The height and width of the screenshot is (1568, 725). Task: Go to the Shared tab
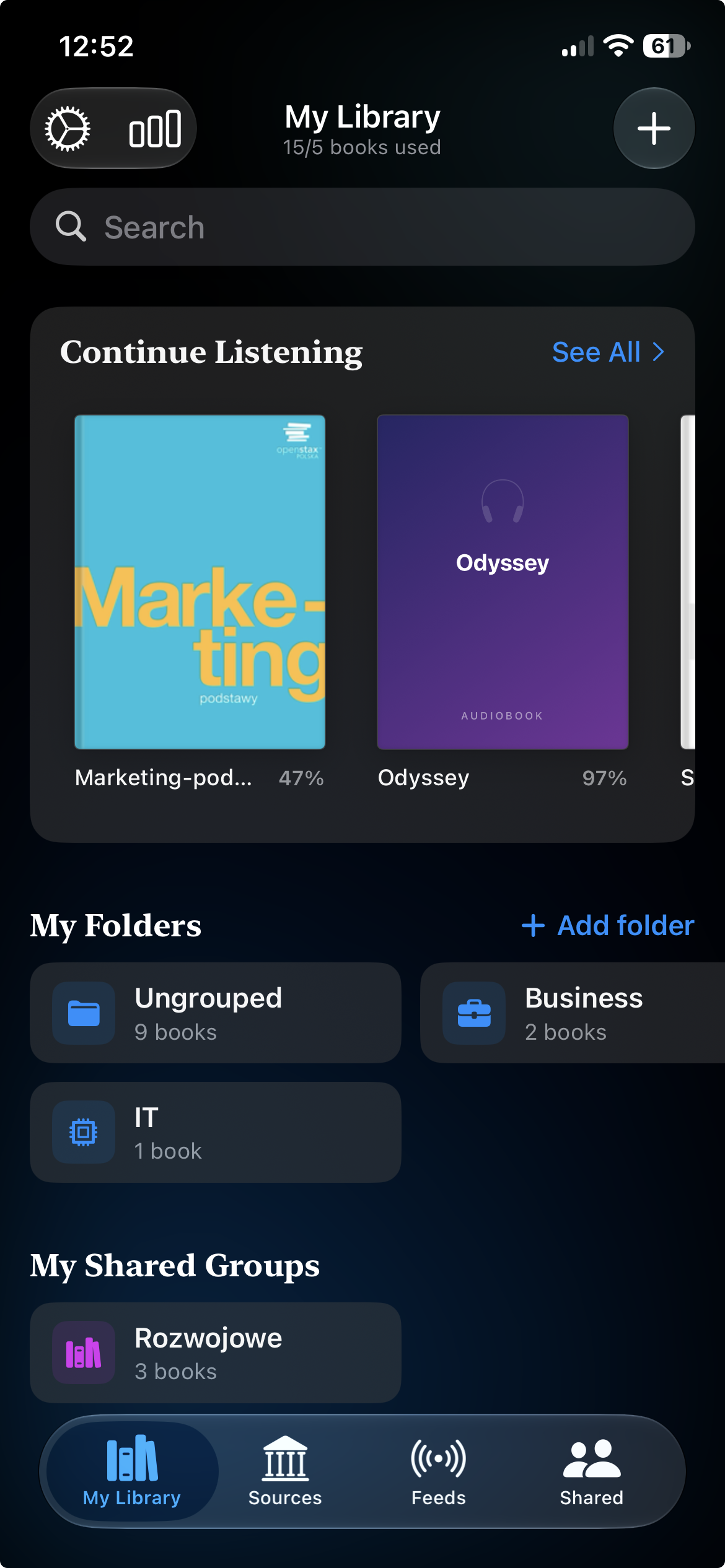pos(592,1471)
